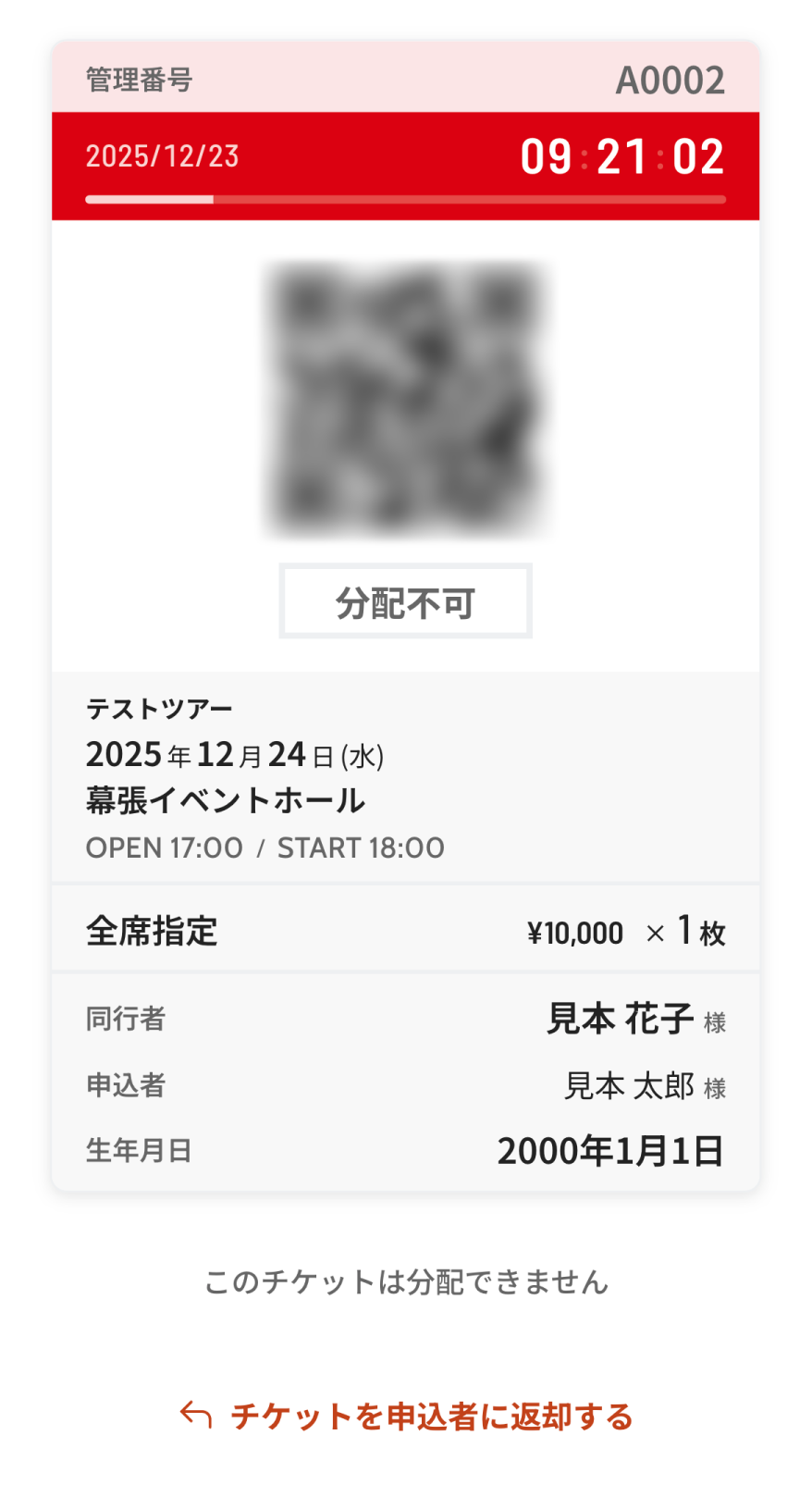812x1497 pixels.
Task: Tap チケットを申込者に返却する to return the ticket
Action: click(x=433, y=1416)
